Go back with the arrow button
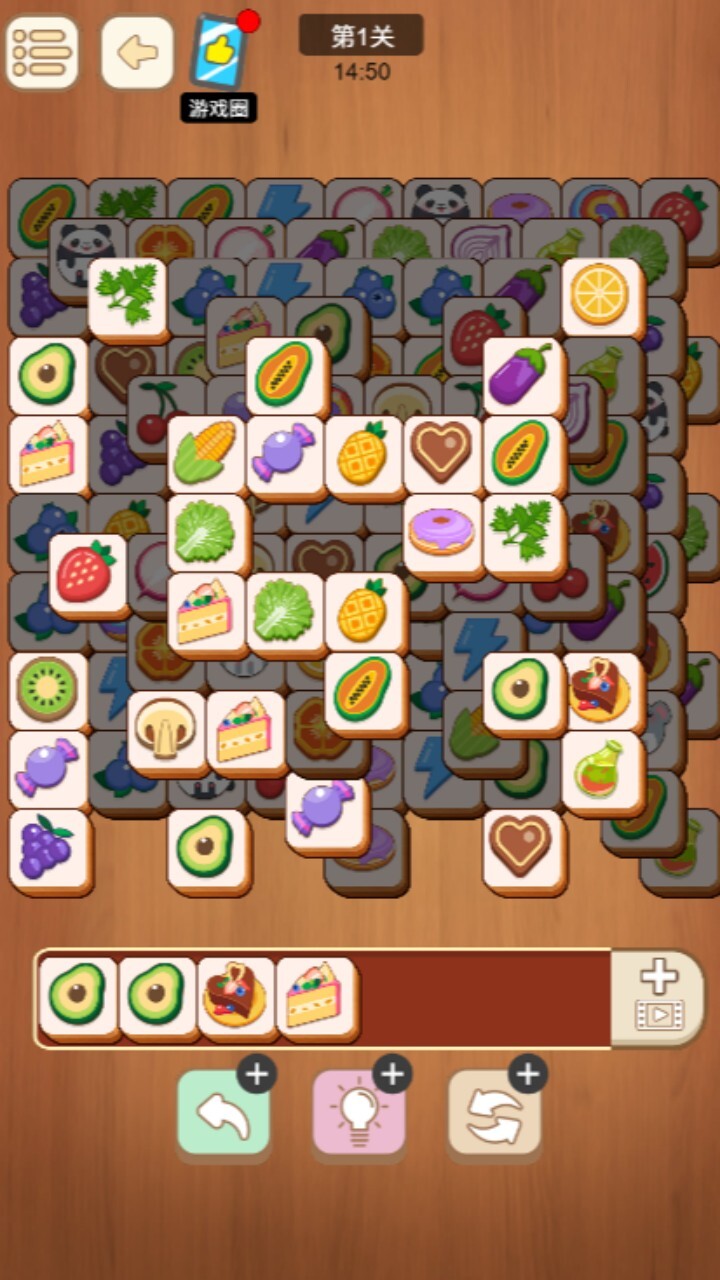 pyautogui.click(x=137, y=52)
